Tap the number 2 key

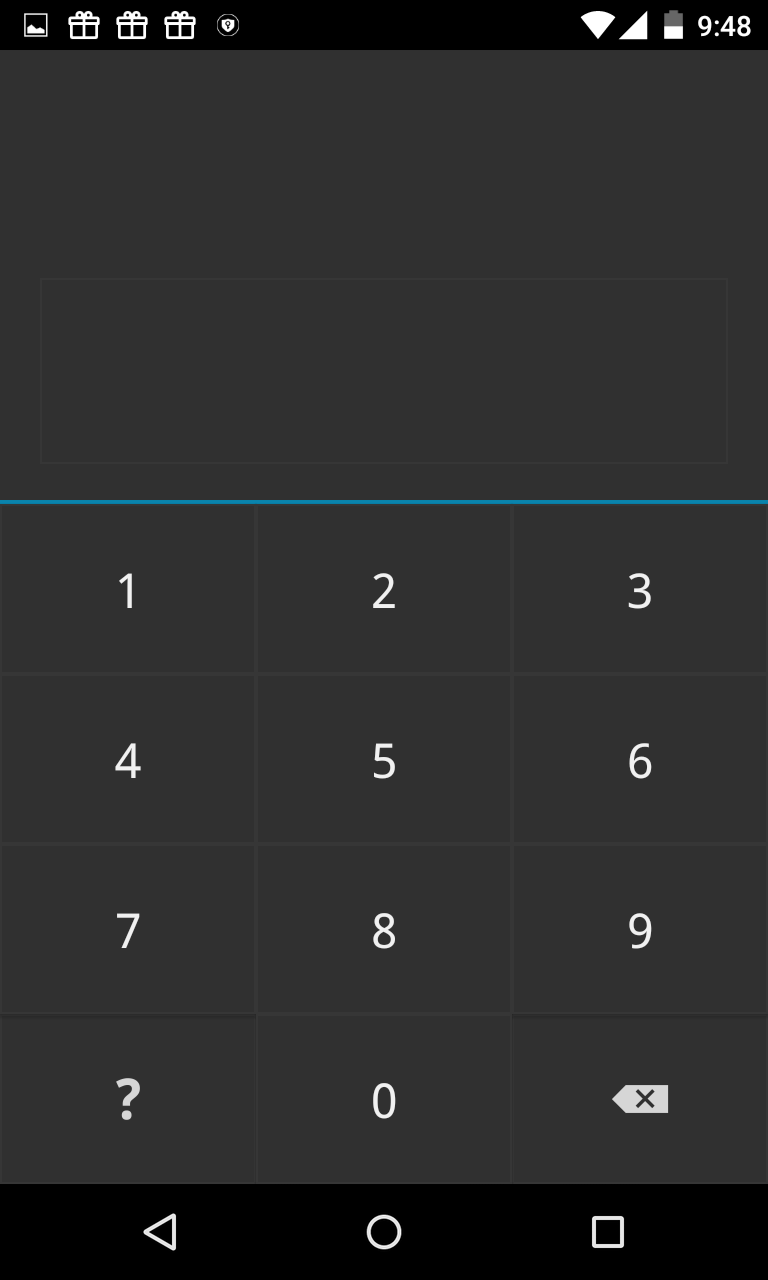click(x=384, y=589)
